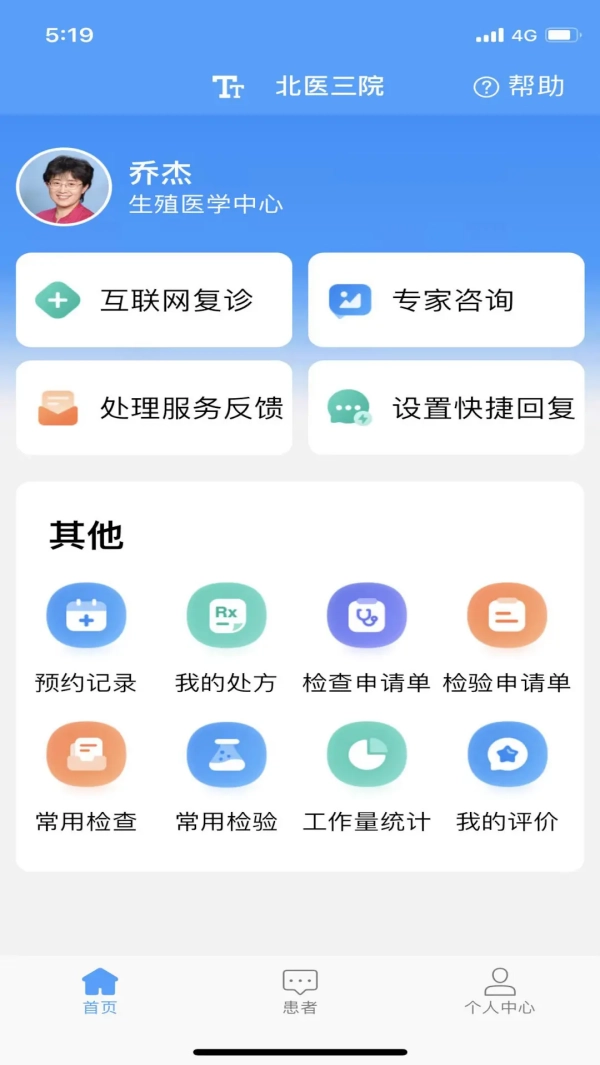Switch to the 个人中心 tab
The width and height of the screenshot is (600, 1065).
click(x=499, y=991)
